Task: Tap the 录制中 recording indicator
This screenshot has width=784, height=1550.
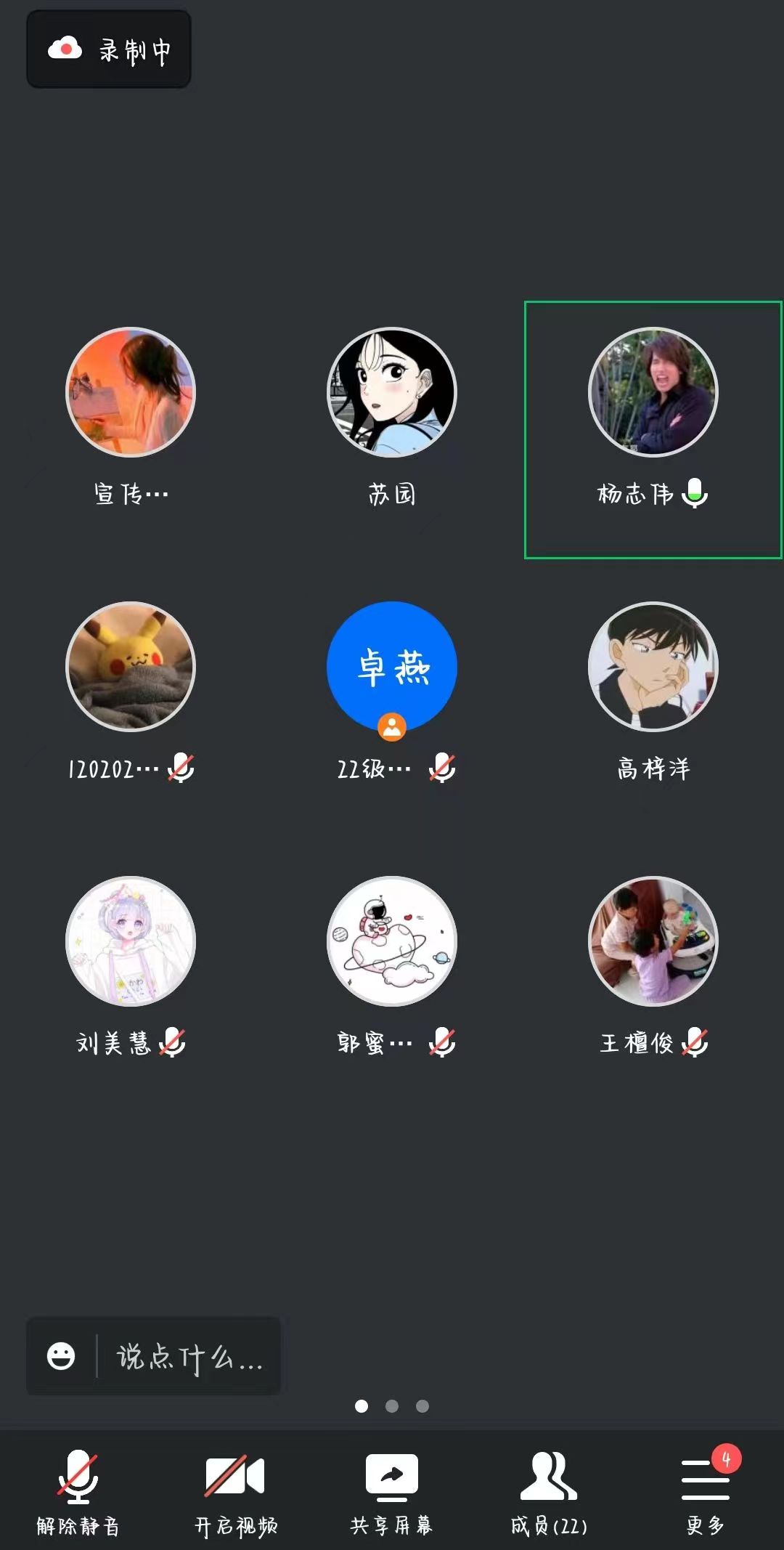Action: click(x=109, y=49)
